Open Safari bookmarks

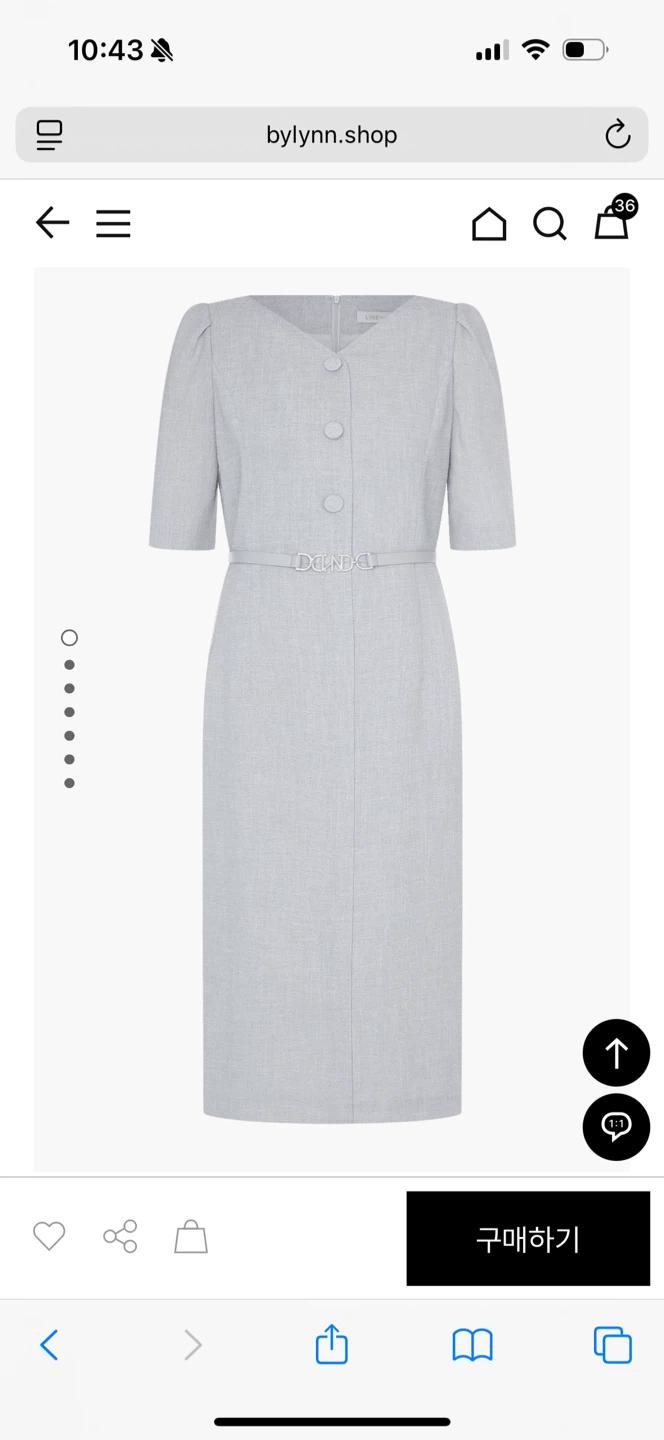[472, 1346]
